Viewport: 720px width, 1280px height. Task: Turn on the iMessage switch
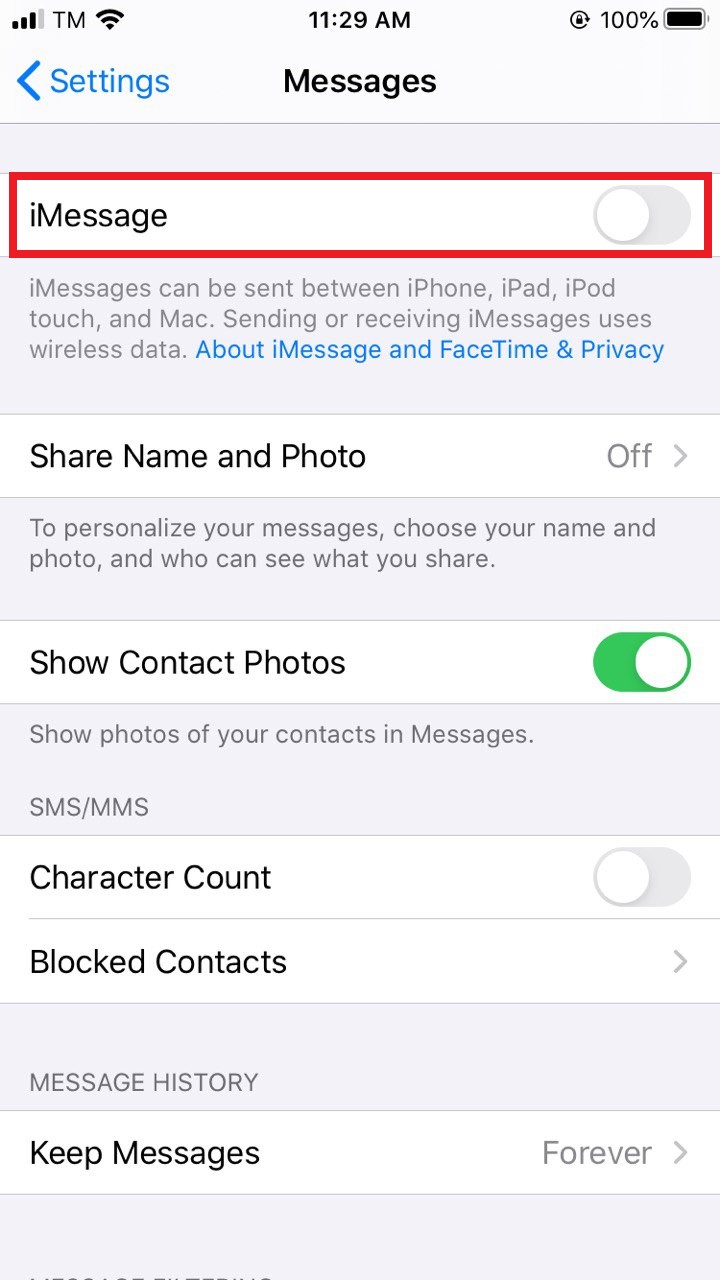tap(641, 215)
